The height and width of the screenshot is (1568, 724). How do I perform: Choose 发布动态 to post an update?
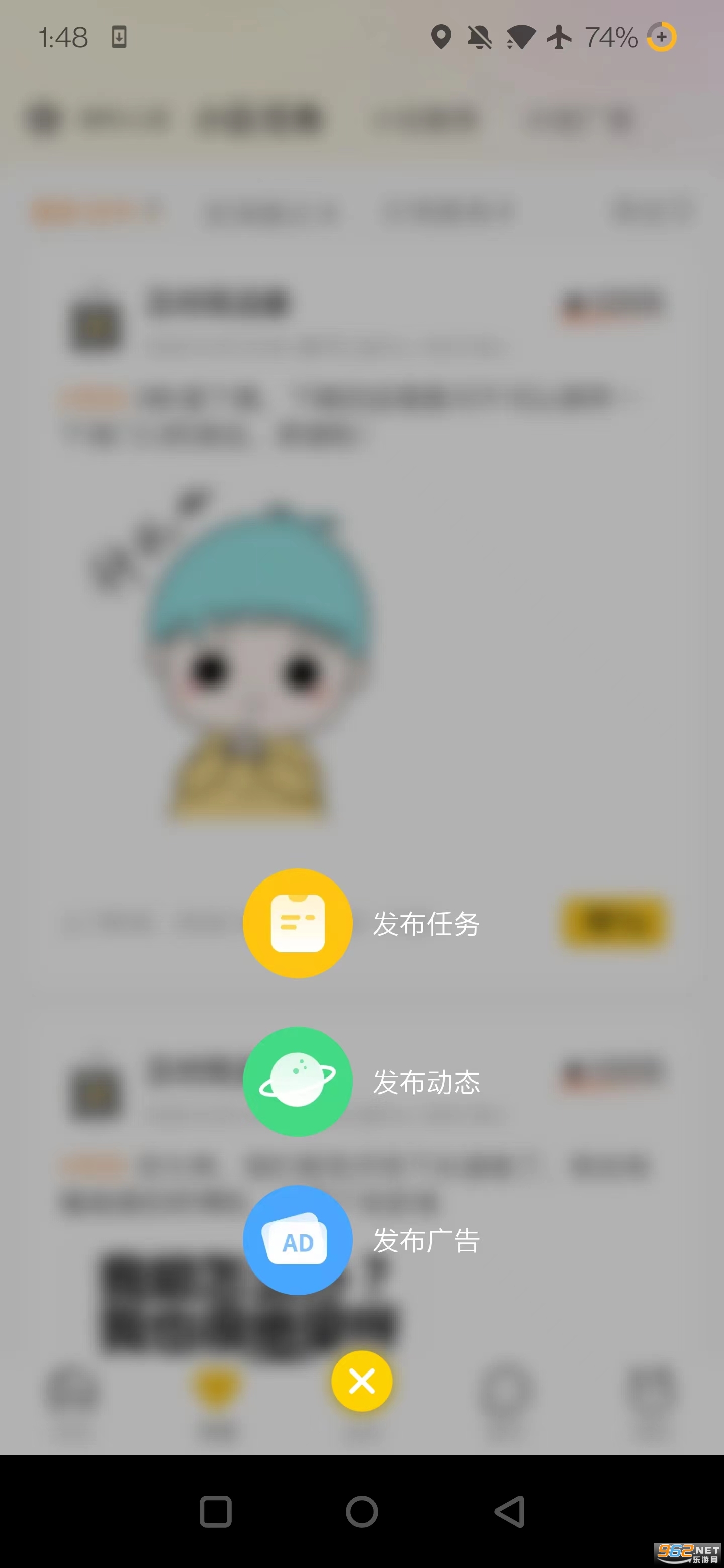click(x=298, y=1081)
